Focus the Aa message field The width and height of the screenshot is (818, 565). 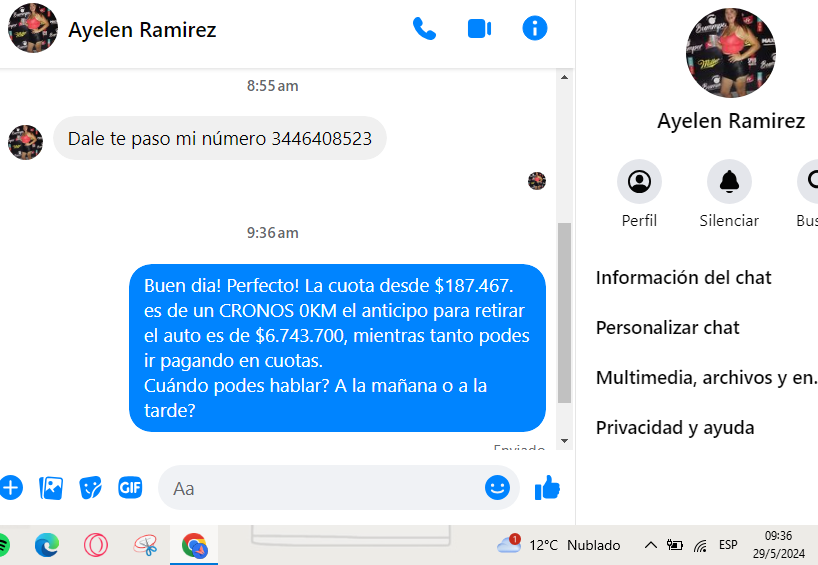coord(320,488)
